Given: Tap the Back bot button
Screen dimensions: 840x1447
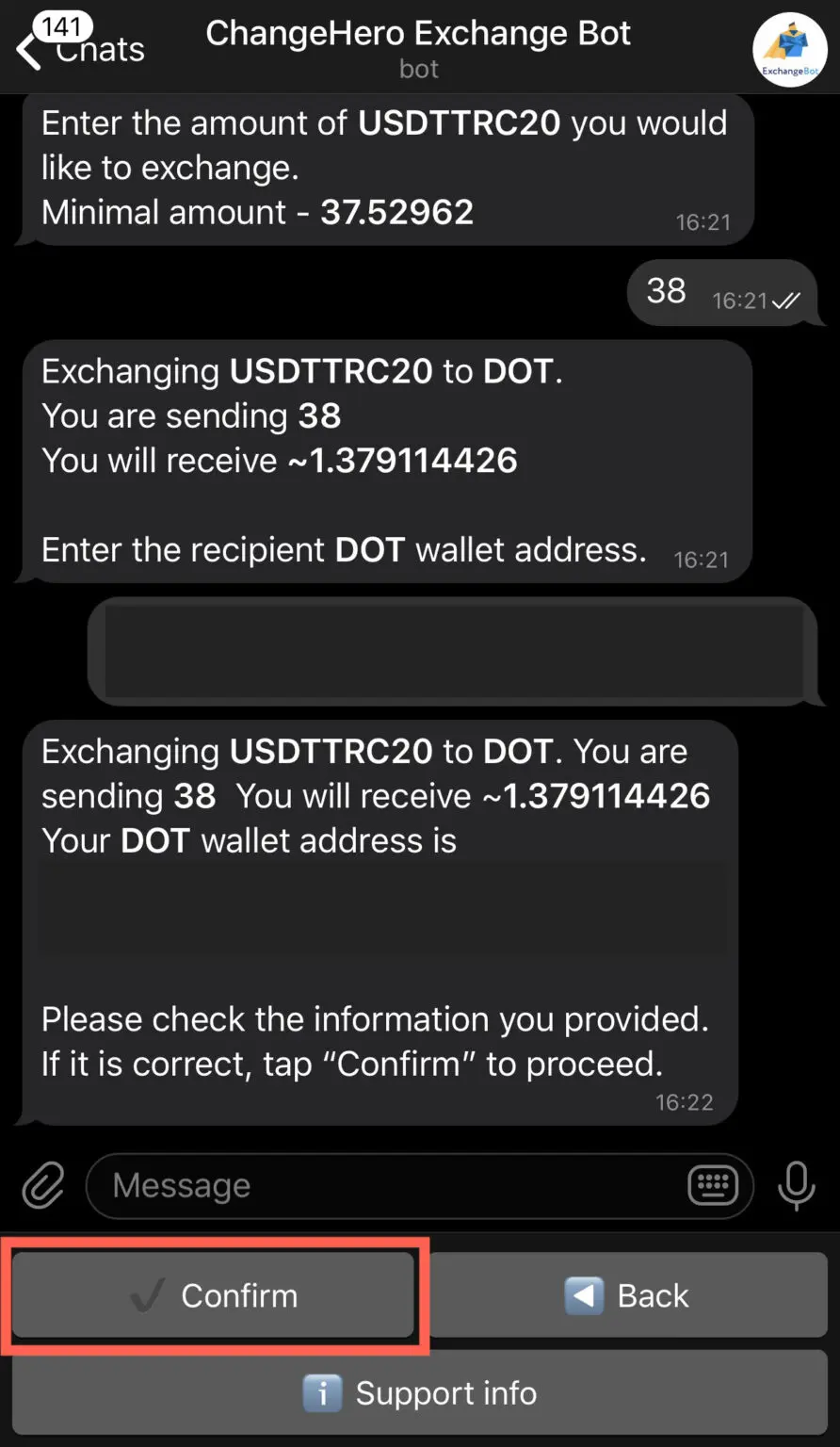Looking at the screenshot, I should 628,1295.
